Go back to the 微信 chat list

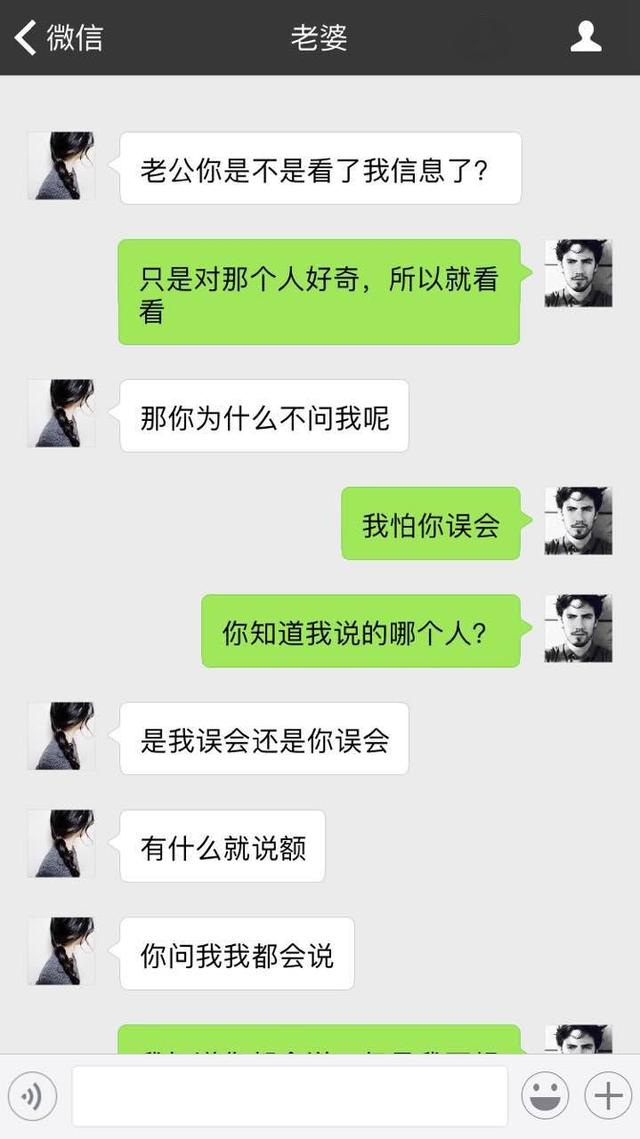click(58, 38)
